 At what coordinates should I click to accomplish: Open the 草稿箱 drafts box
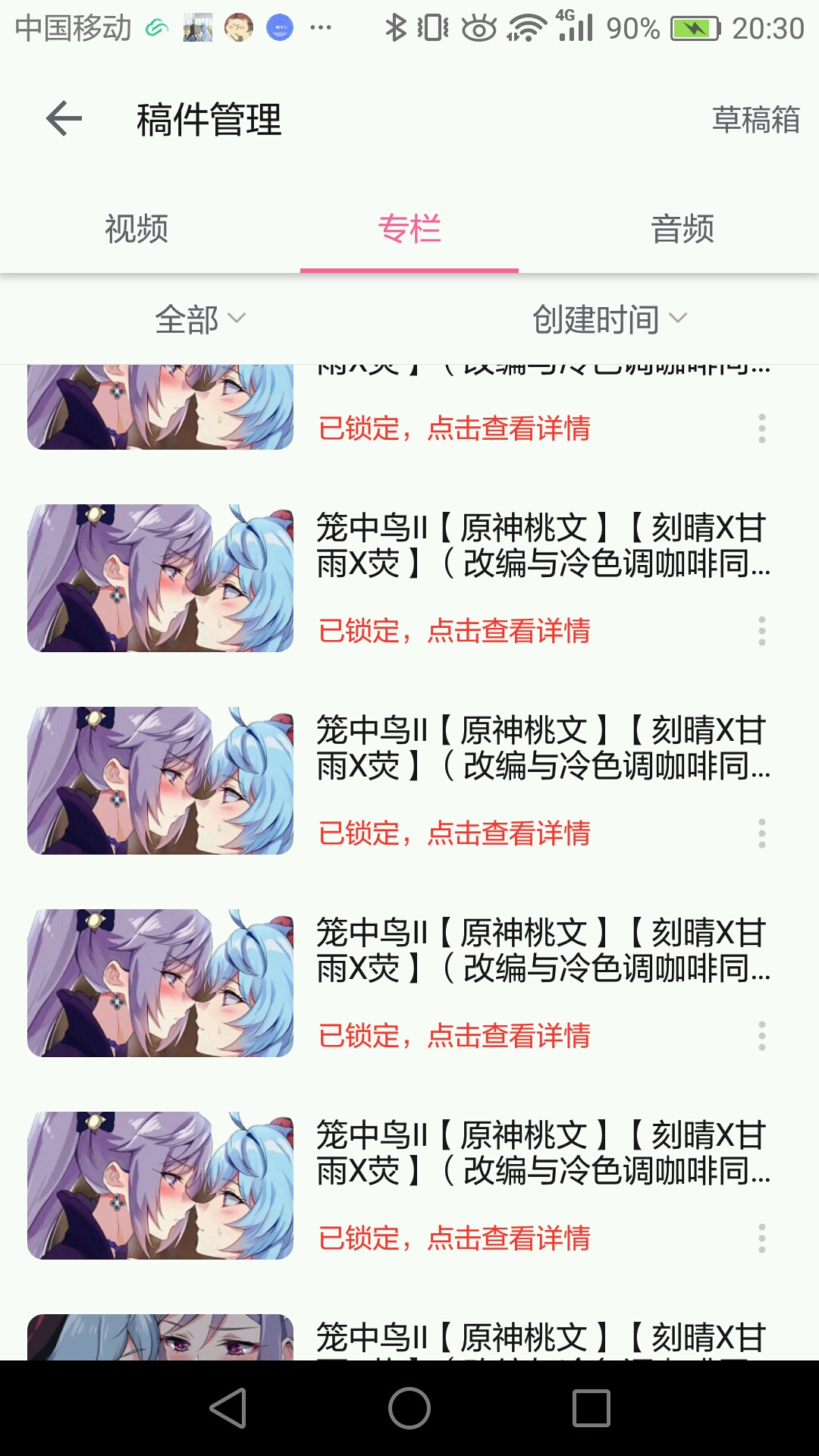756,120
